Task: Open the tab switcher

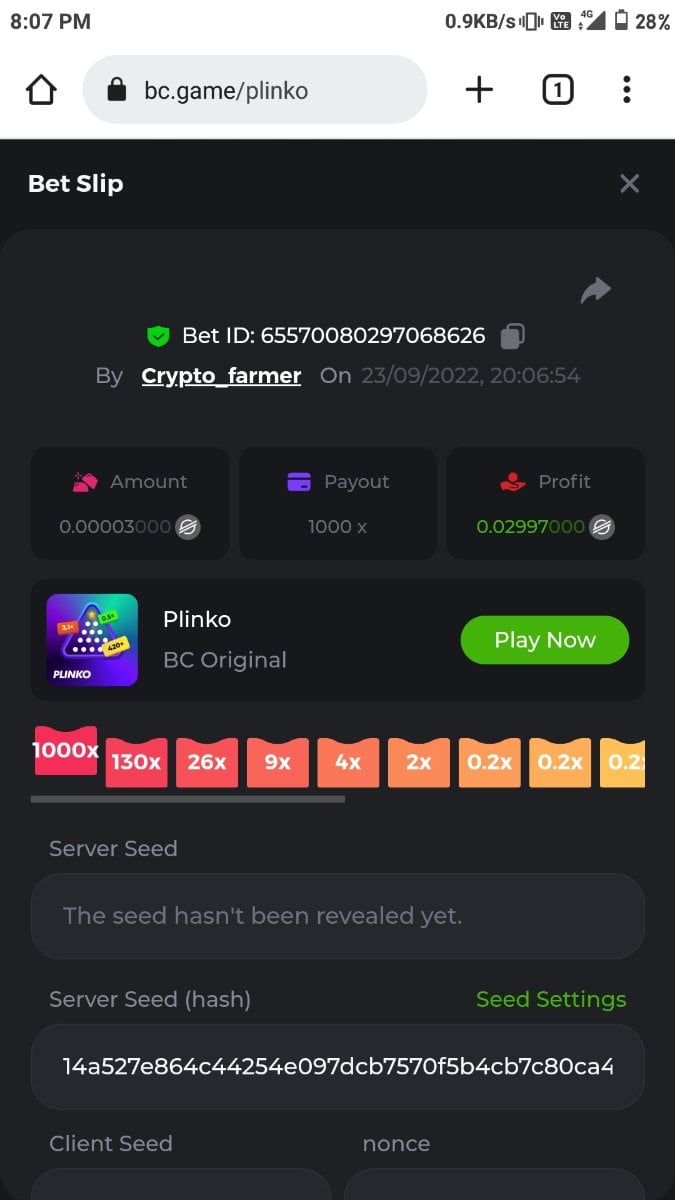Action: 558,91
